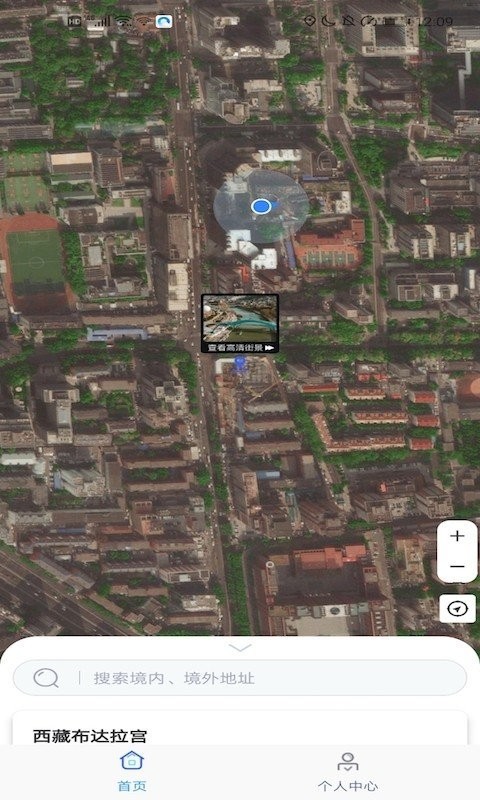Switch to the 首页 tab
The height and width of the screenshot is (800, 480).
pos(132,771)
